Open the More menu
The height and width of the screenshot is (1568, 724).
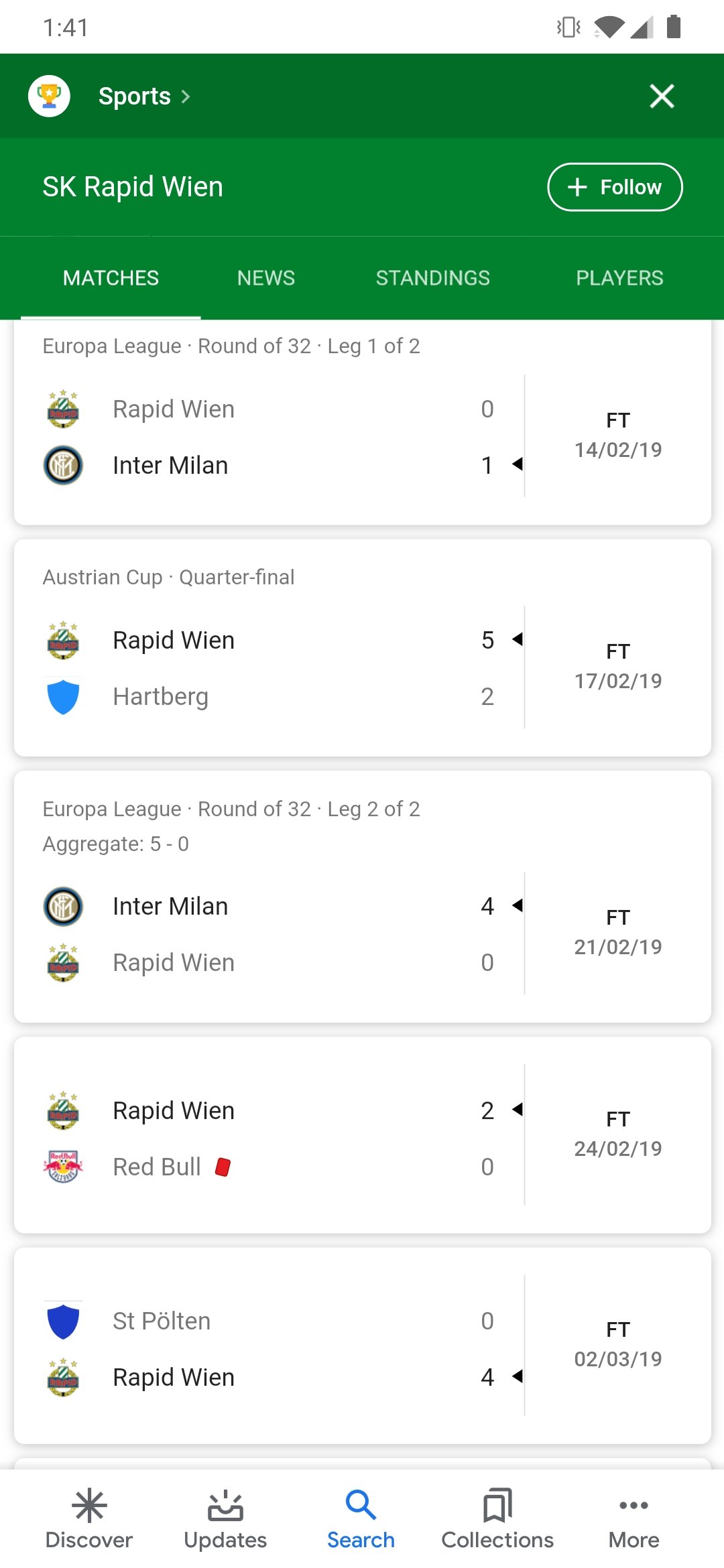[x=633, y=1518]
